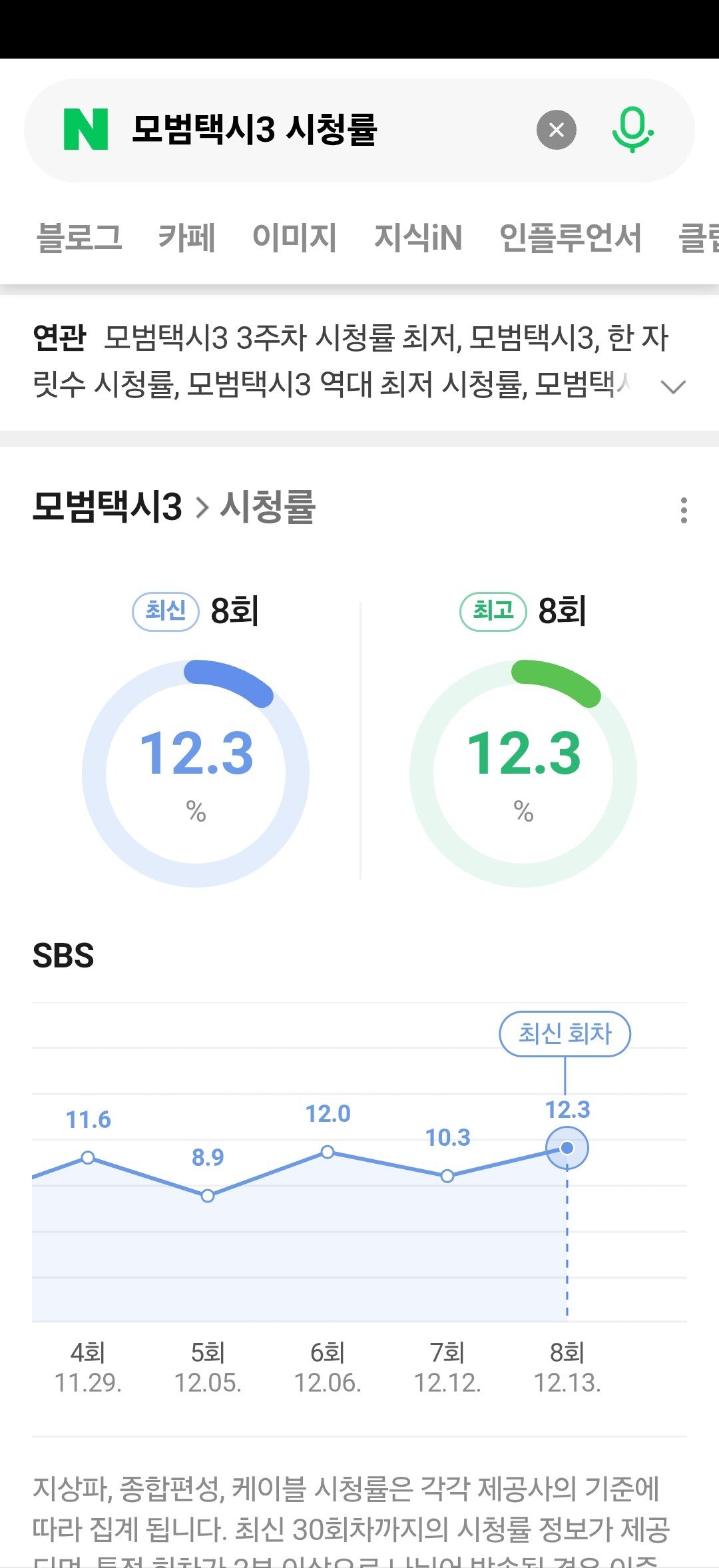Switch to the 이미지 tab
The image size is (719, 1568).
click(x=294, y=238)
